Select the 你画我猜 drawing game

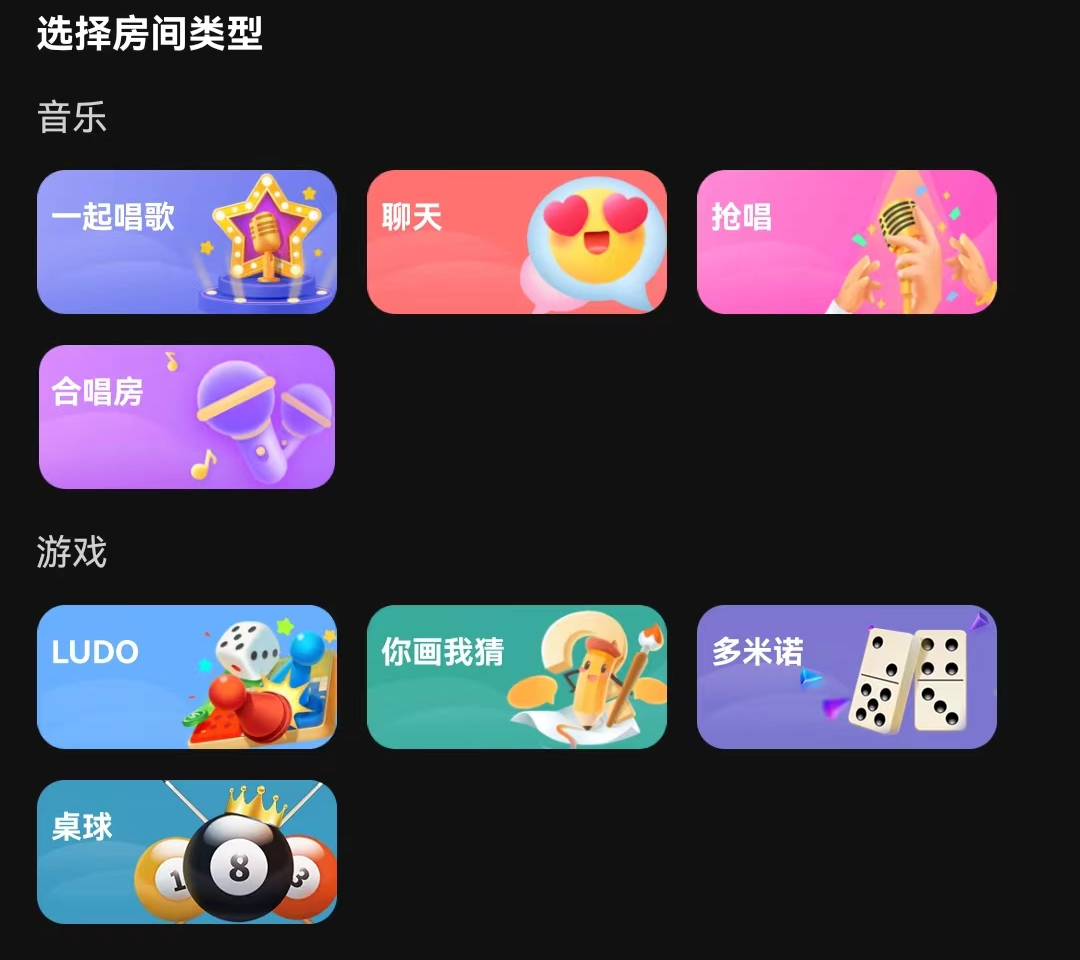(517, 677)
